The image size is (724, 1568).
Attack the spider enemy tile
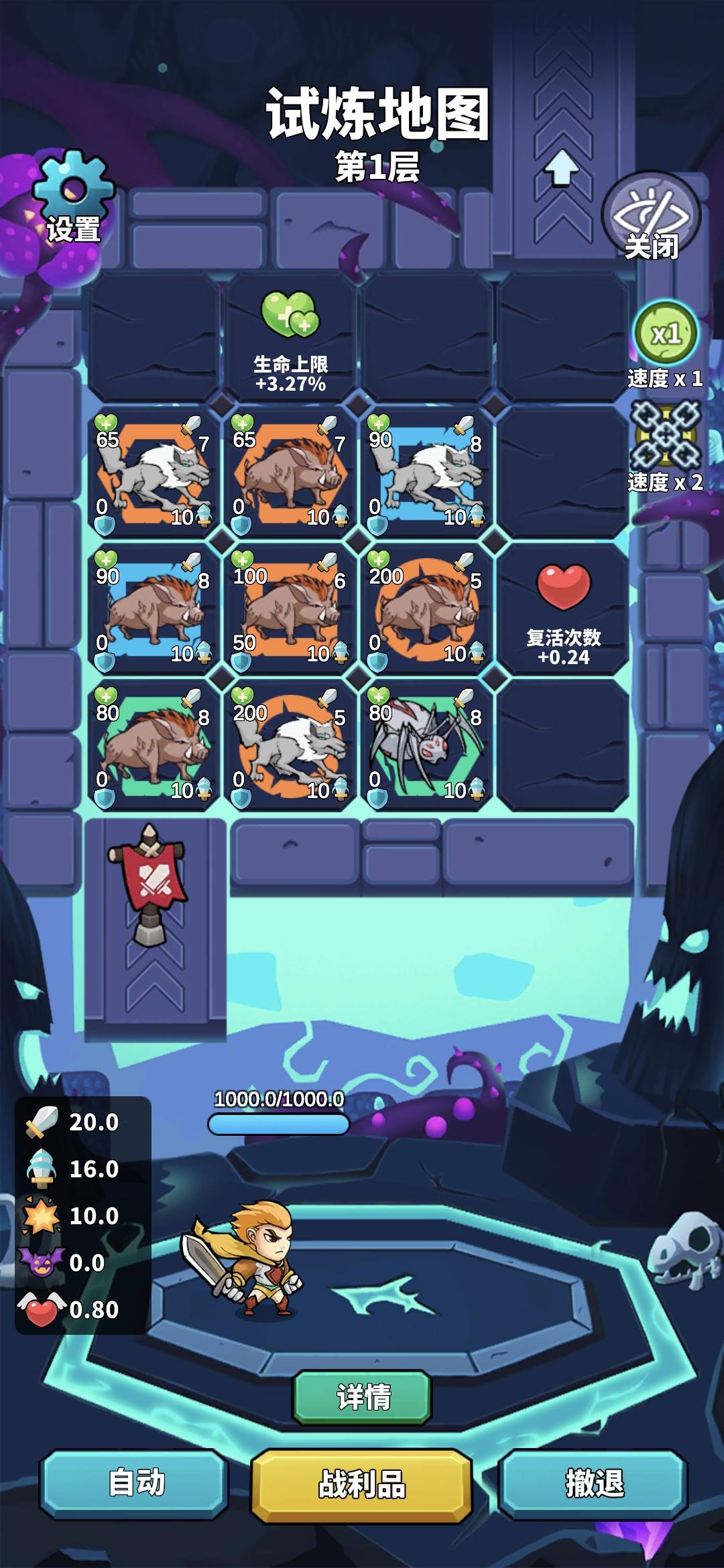pyautogui.click(x=426, y=744)
